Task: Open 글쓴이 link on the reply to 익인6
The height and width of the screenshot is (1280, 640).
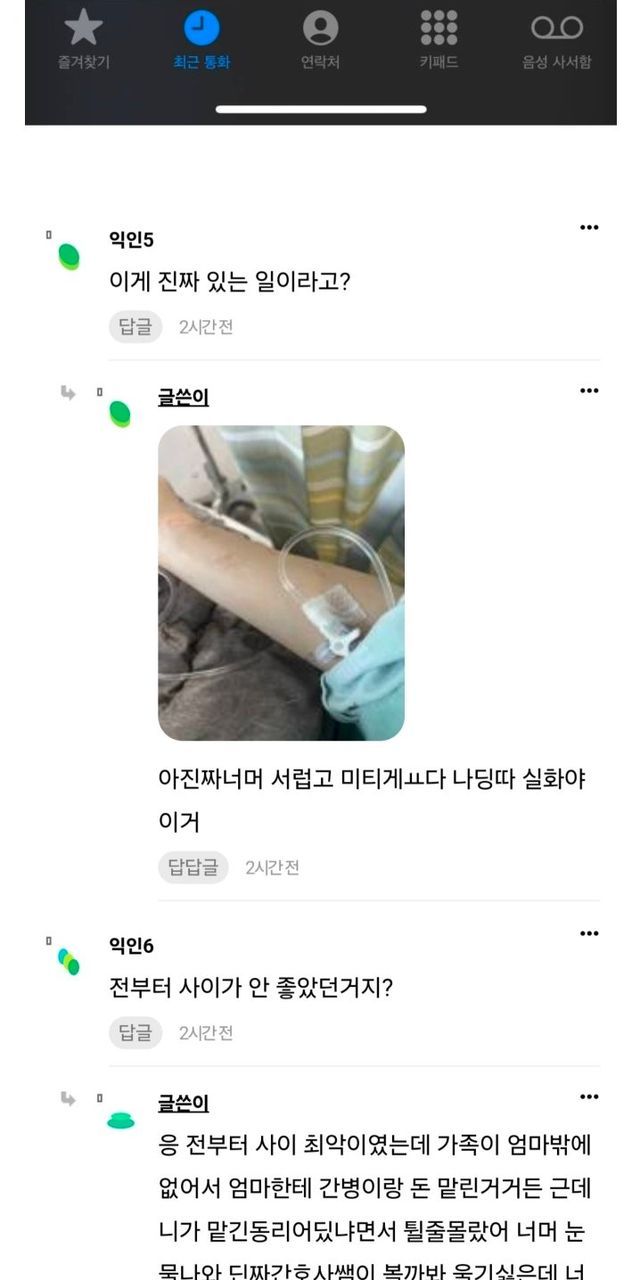Action: pyautogui.click(x=183, y=1103)
